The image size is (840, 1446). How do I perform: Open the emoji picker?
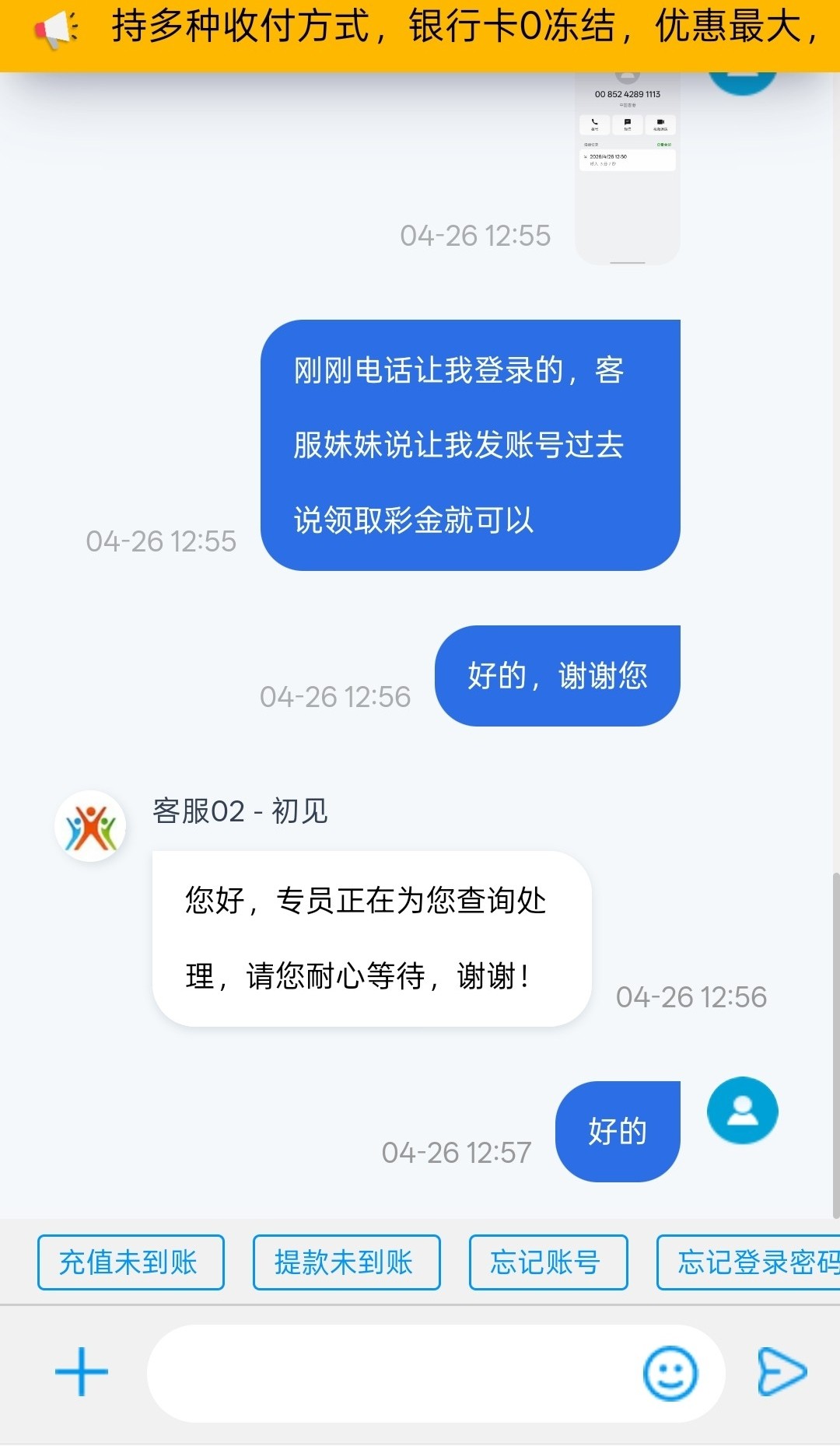click(x=670, y=1374)
